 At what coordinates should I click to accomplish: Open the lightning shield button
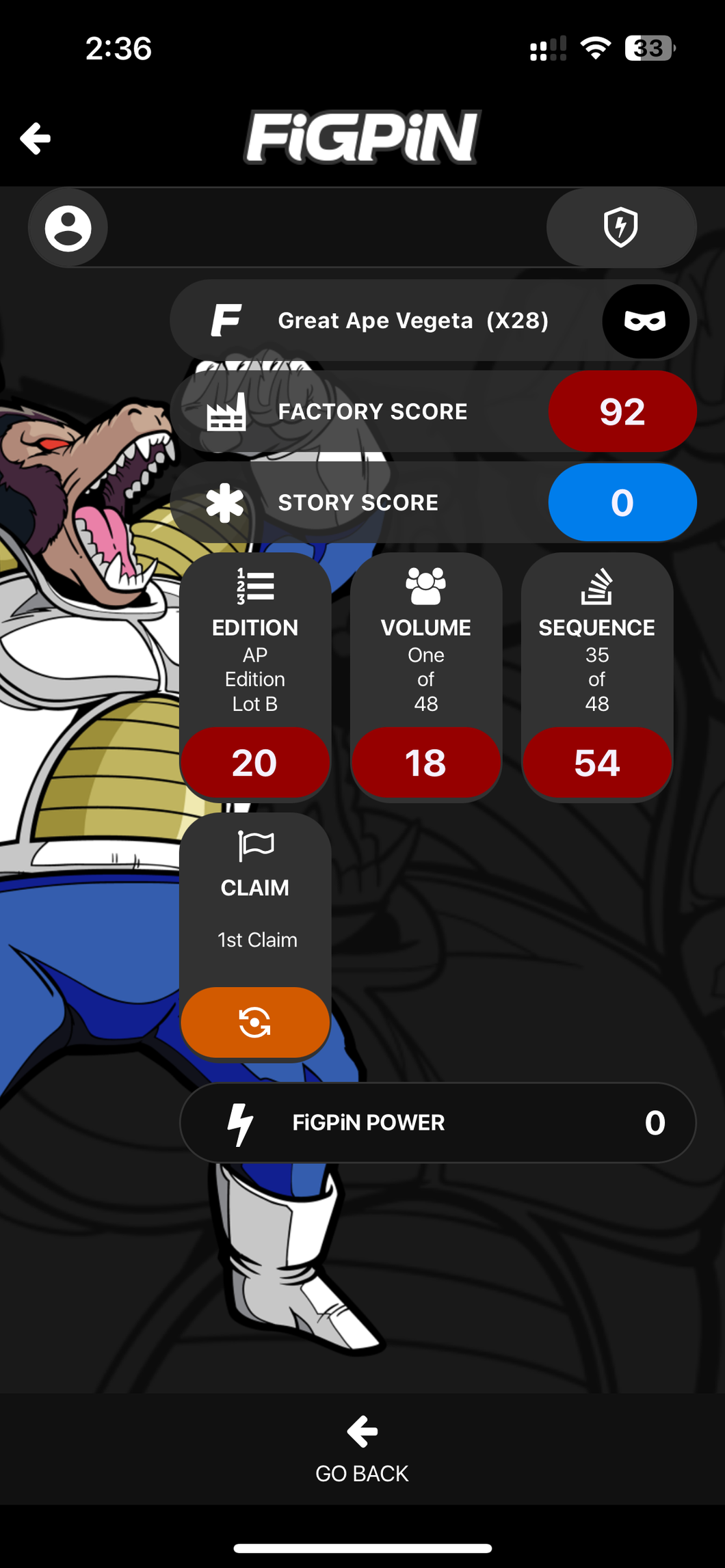click(x=621, y=228)
